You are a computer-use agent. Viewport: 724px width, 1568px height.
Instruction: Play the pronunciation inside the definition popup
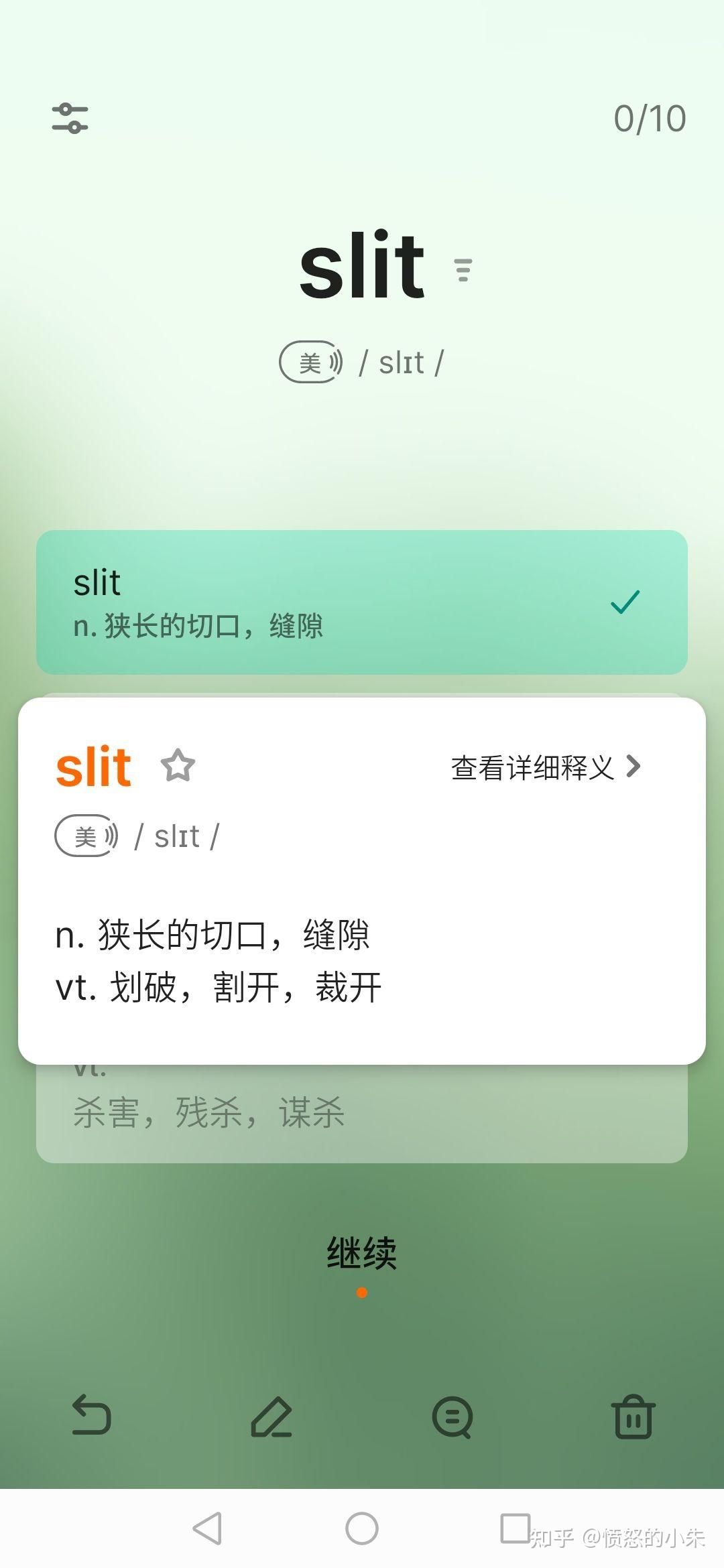coord(87,836)
